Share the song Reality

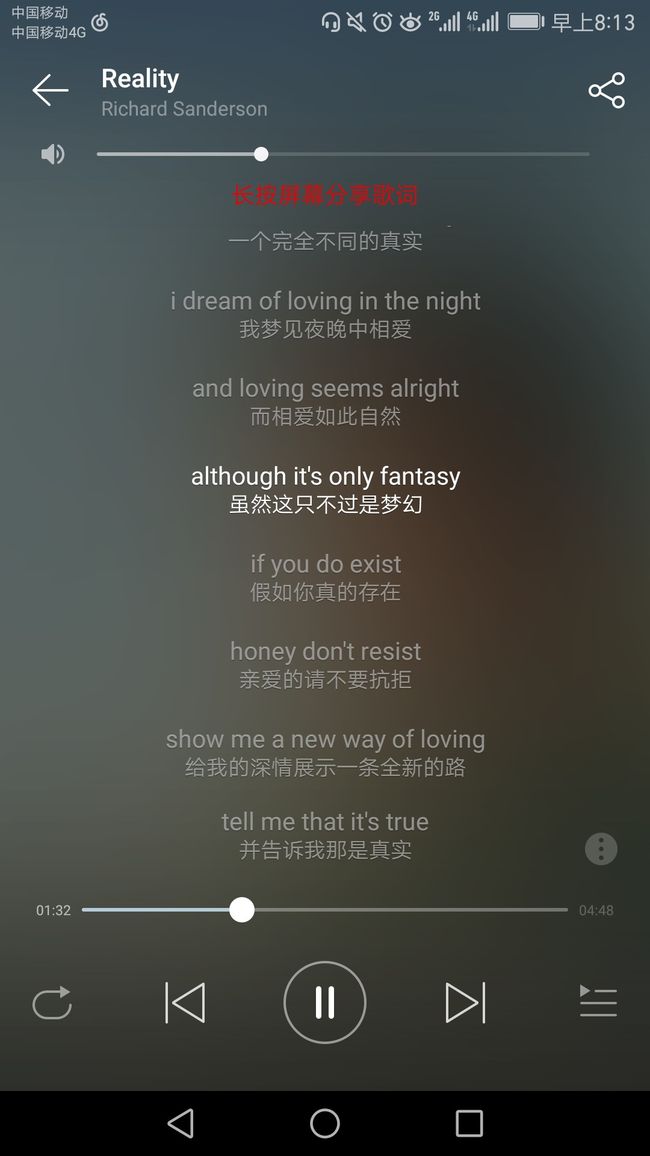coord(607,90)
